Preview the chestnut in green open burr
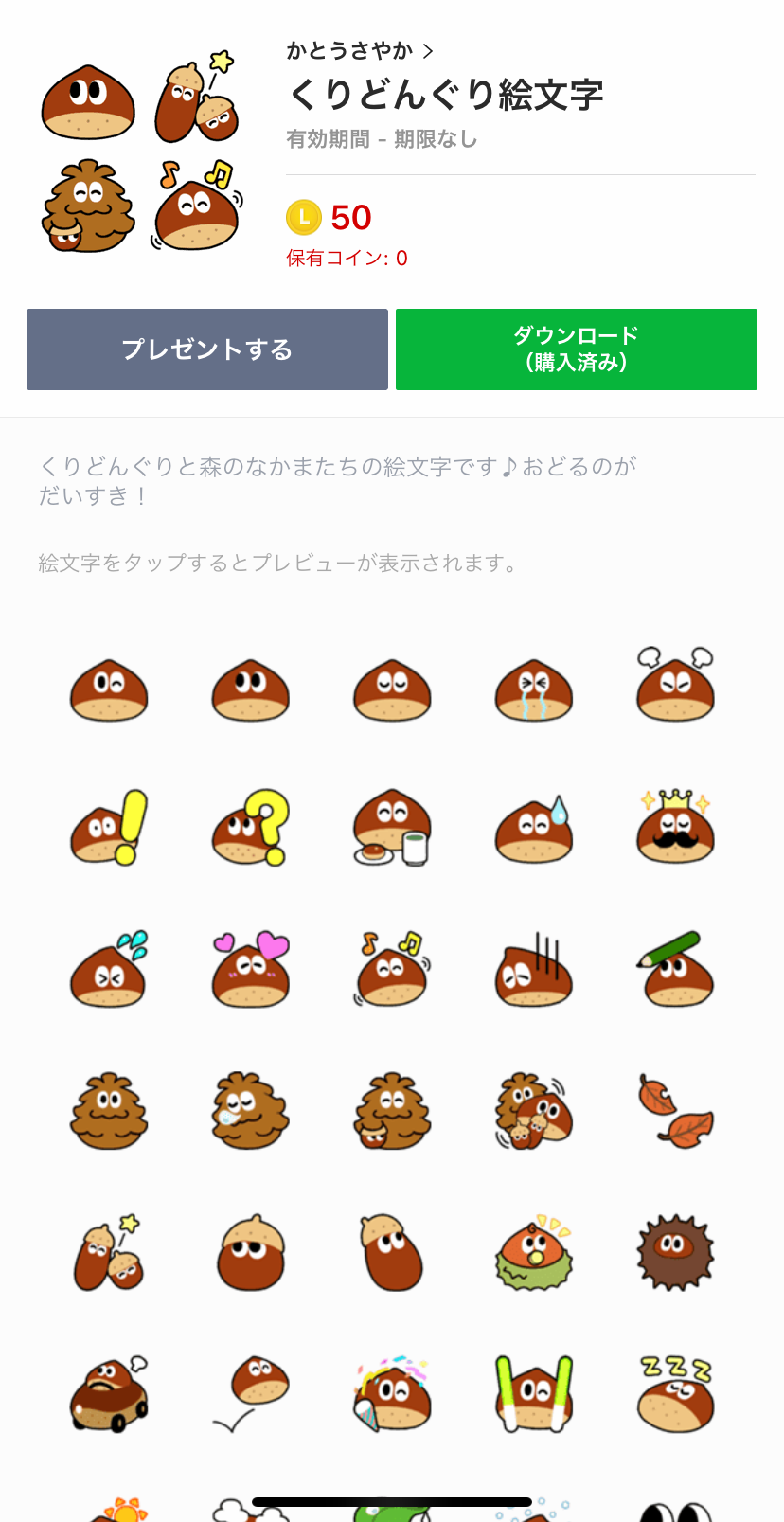Viewport: 784px width, 1522px height. click(x=534, y=1252)
